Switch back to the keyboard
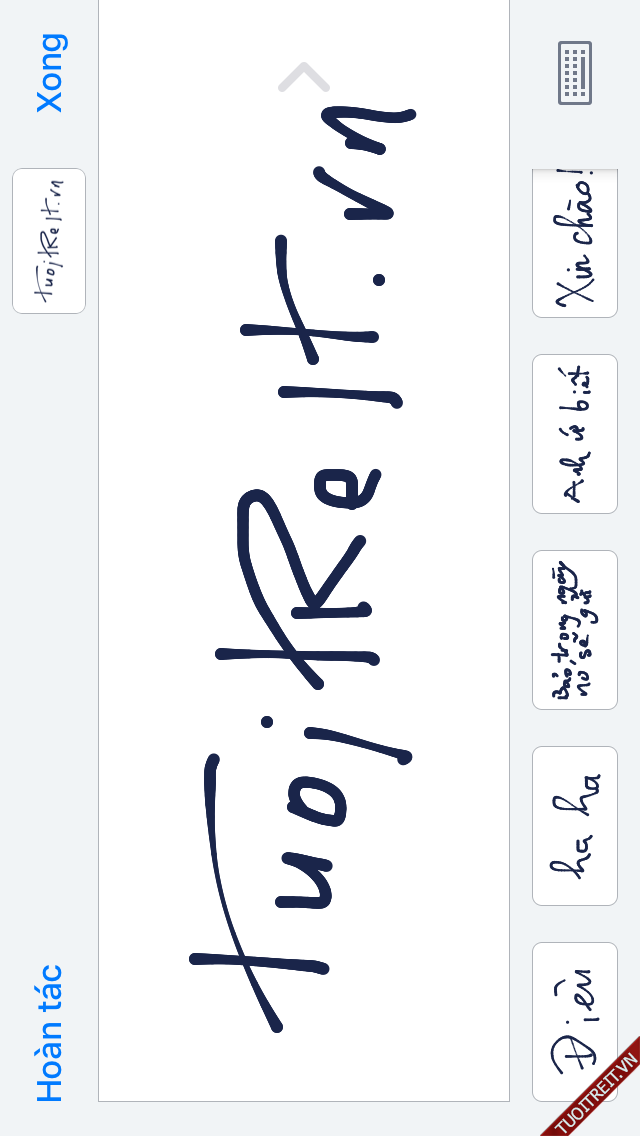The image size is (640, 1136). (x=575, y=73)
